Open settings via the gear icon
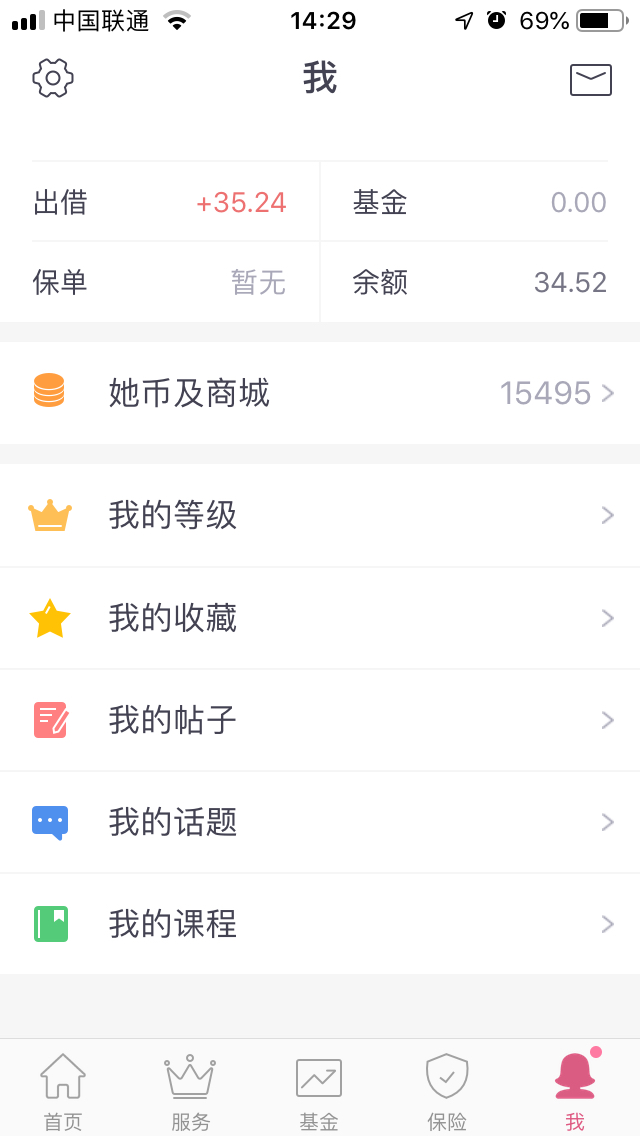The height and width of the screenshot is (1136, 640). (53, 78)
